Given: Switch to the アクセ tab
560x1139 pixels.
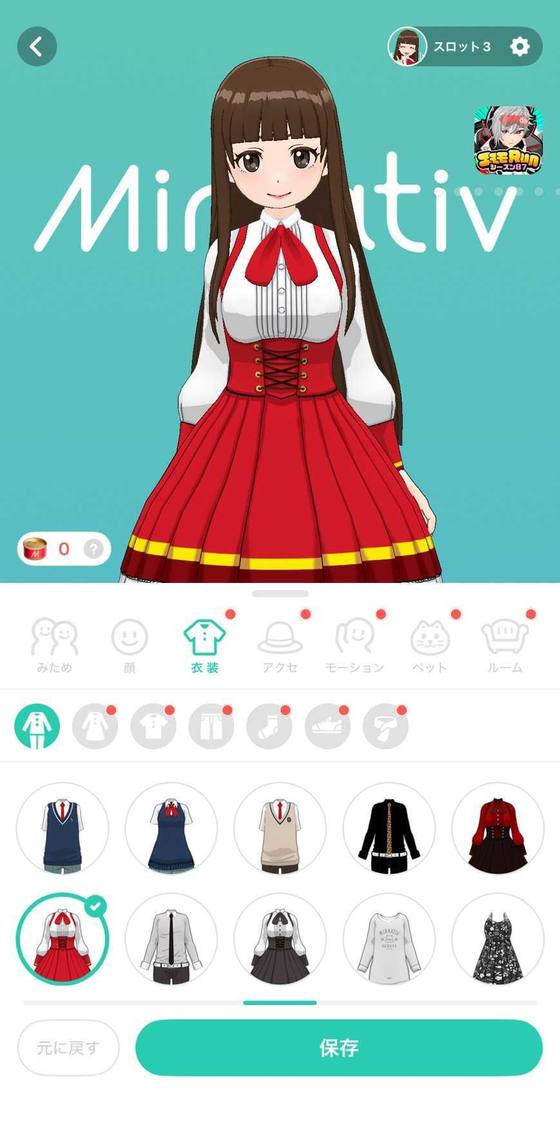Looking at the screenshot, I should point(280,646).
